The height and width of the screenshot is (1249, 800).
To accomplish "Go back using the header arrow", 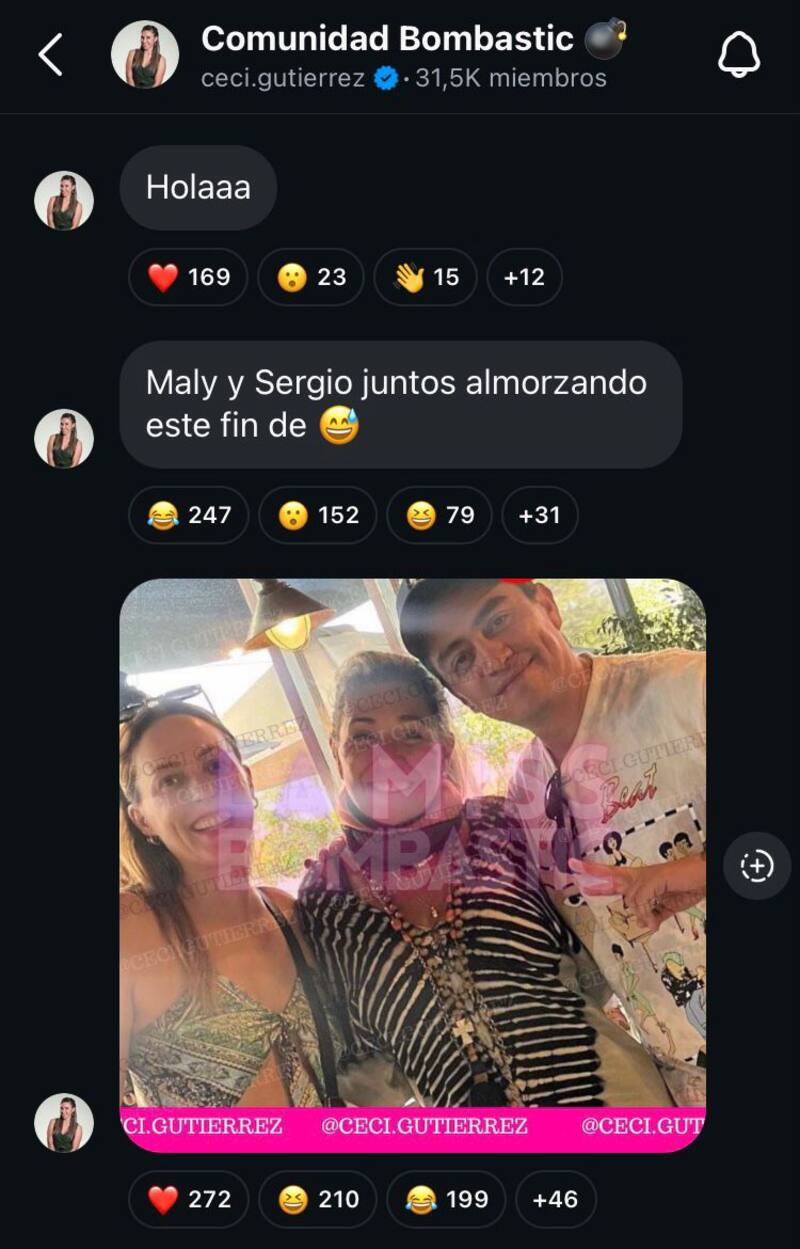I will pos(50,55).
